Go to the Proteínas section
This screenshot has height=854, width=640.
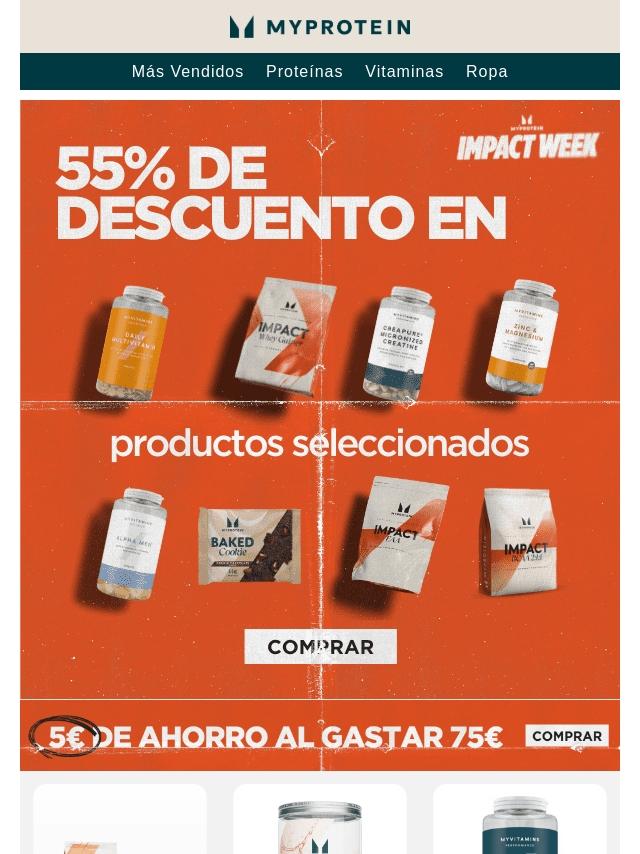click(304, 72)
